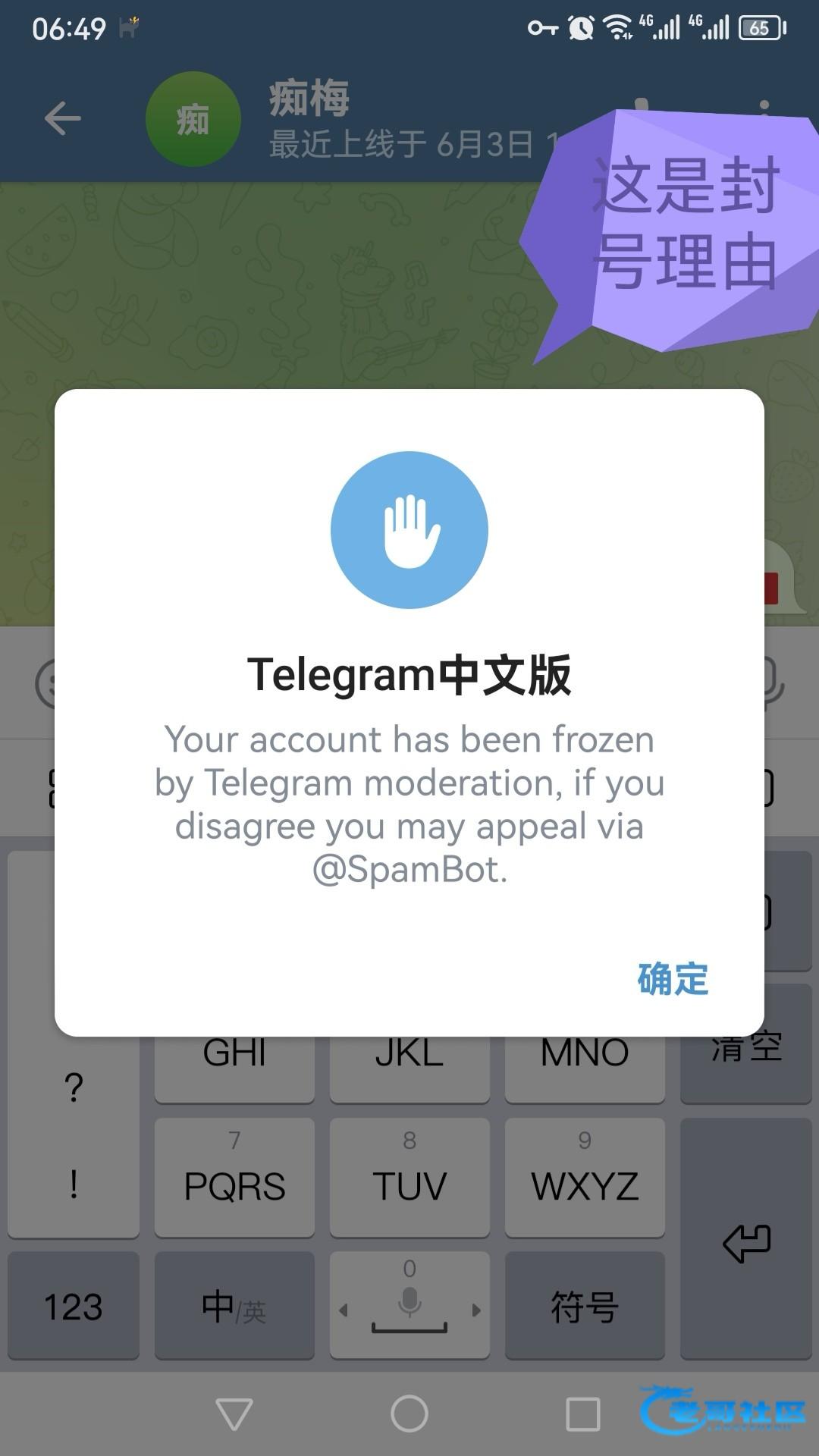This screenshot has height=1456, width=819.
Task: Tap the TUV key
Action: point(409,1175)
